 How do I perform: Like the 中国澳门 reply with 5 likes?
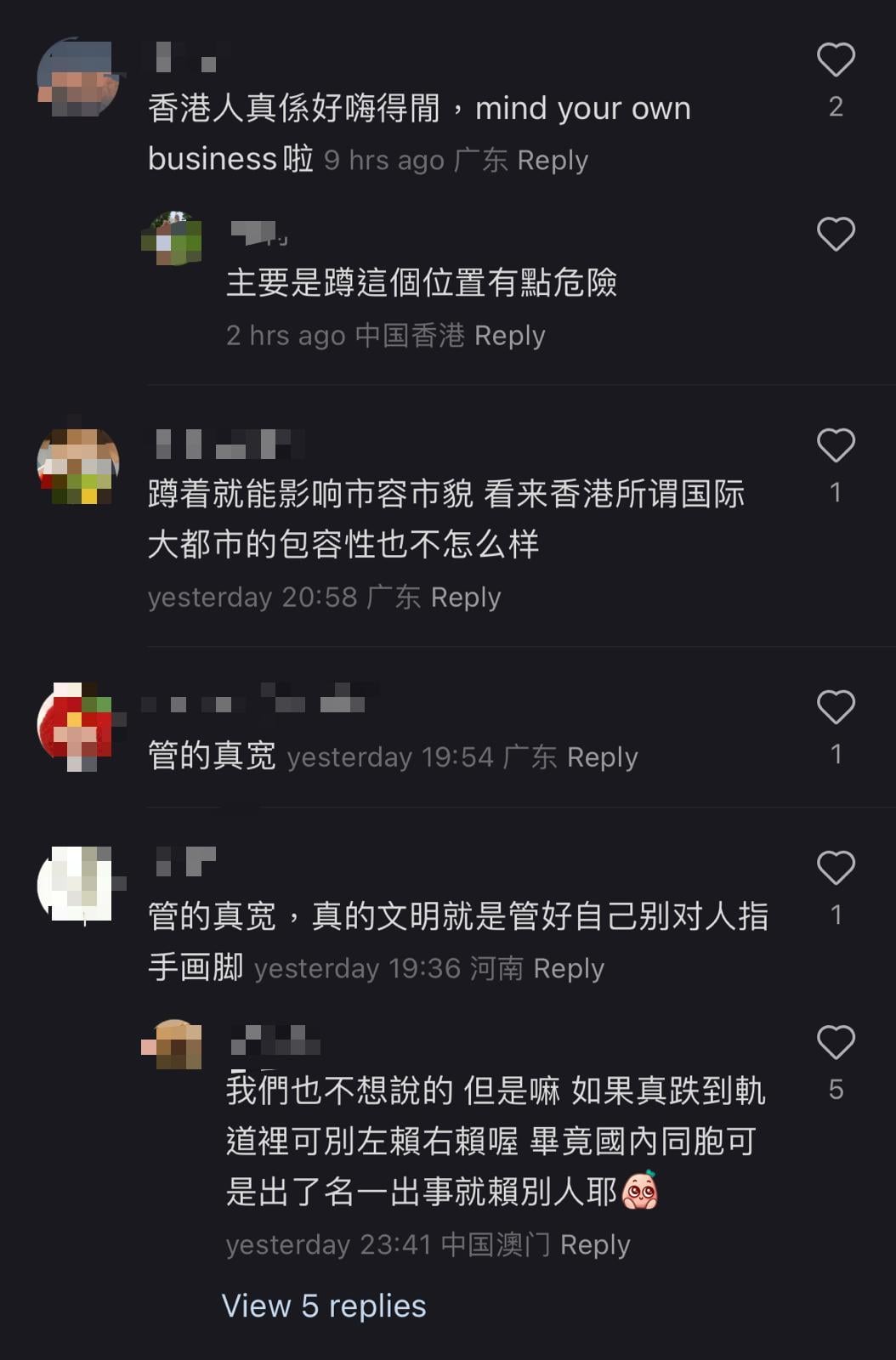[x=835, y=1043]
